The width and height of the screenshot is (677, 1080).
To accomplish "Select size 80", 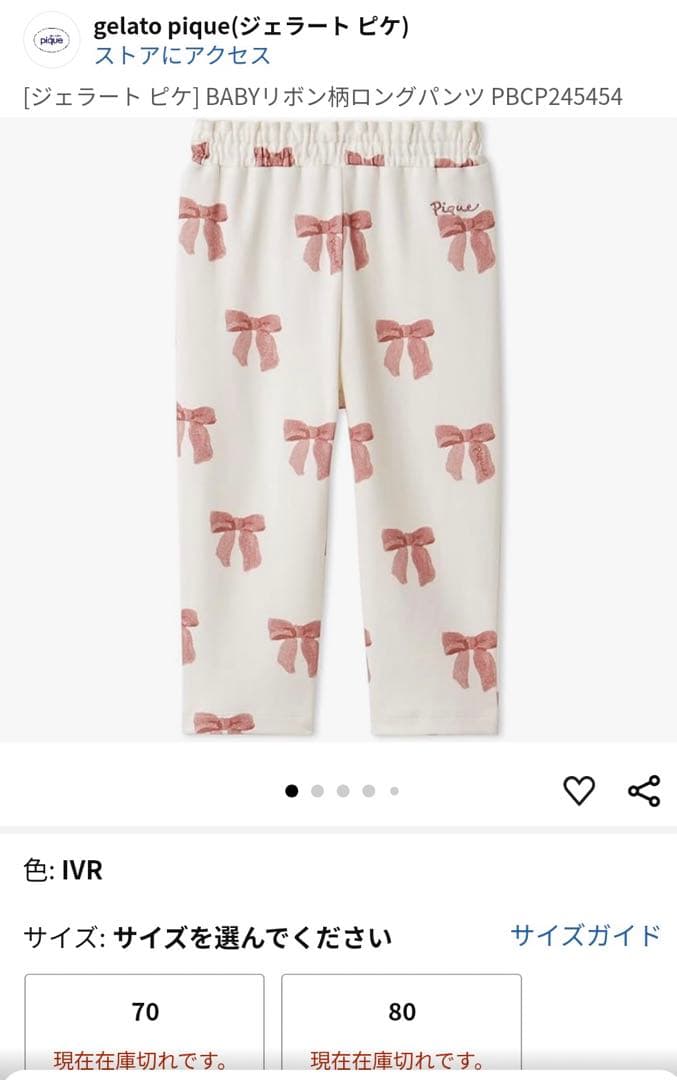I will (401, 1020).
